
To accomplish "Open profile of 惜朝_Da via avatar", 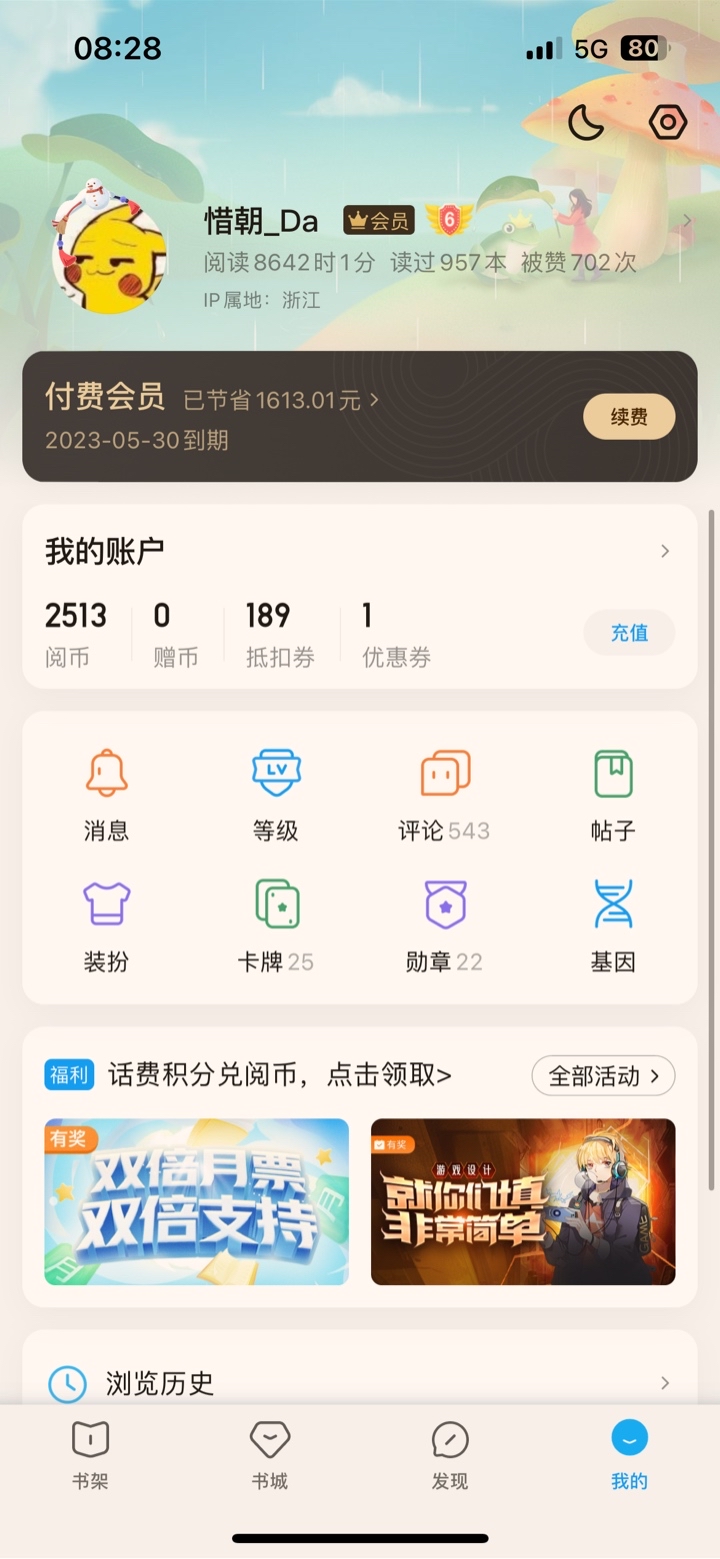I will (110, 250).
